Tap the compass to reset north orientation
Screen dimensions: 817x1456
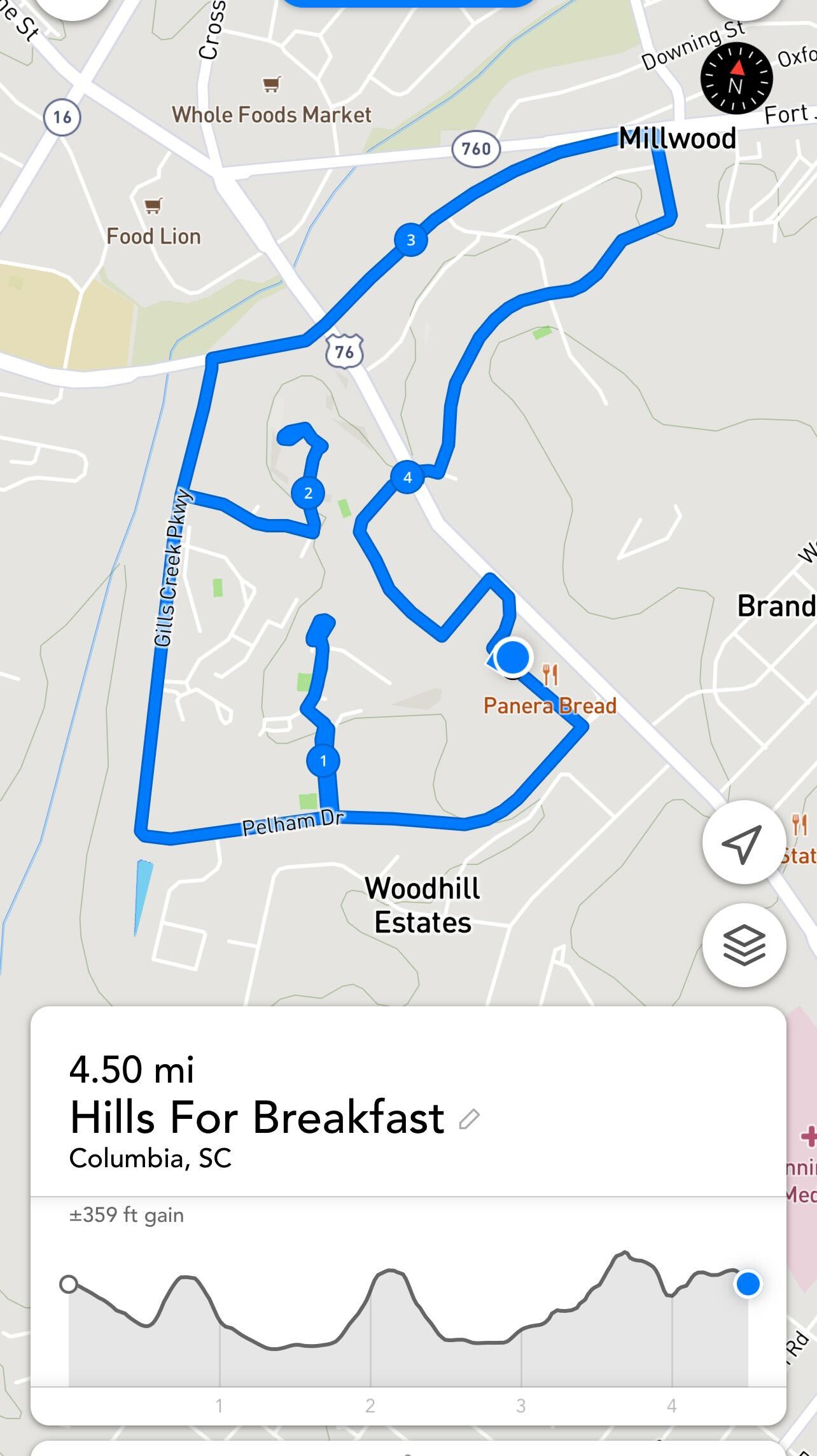click(x=736, y=79)
